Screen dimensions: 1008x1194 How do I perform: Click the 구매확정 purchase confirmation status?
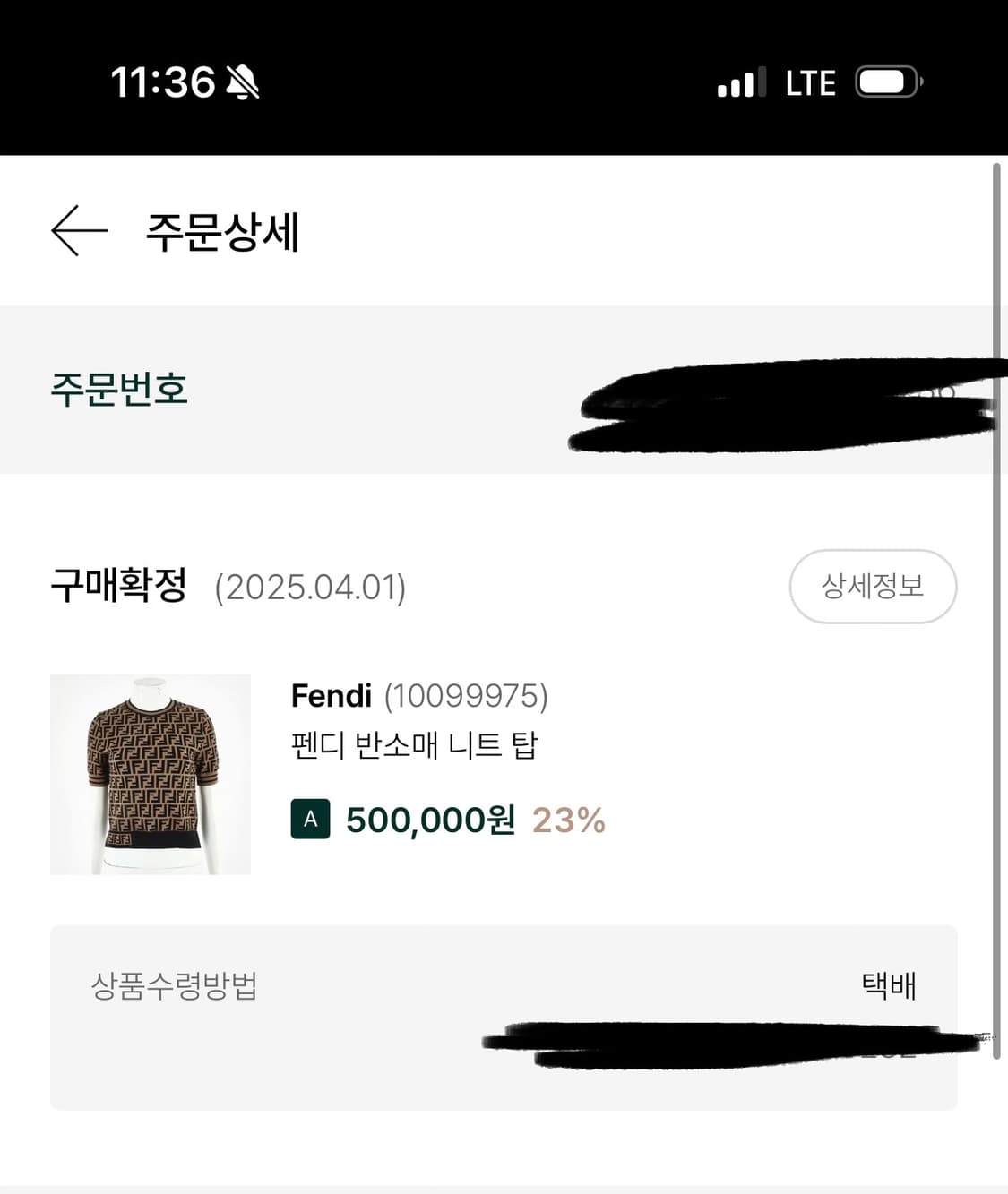coord(119,587)
